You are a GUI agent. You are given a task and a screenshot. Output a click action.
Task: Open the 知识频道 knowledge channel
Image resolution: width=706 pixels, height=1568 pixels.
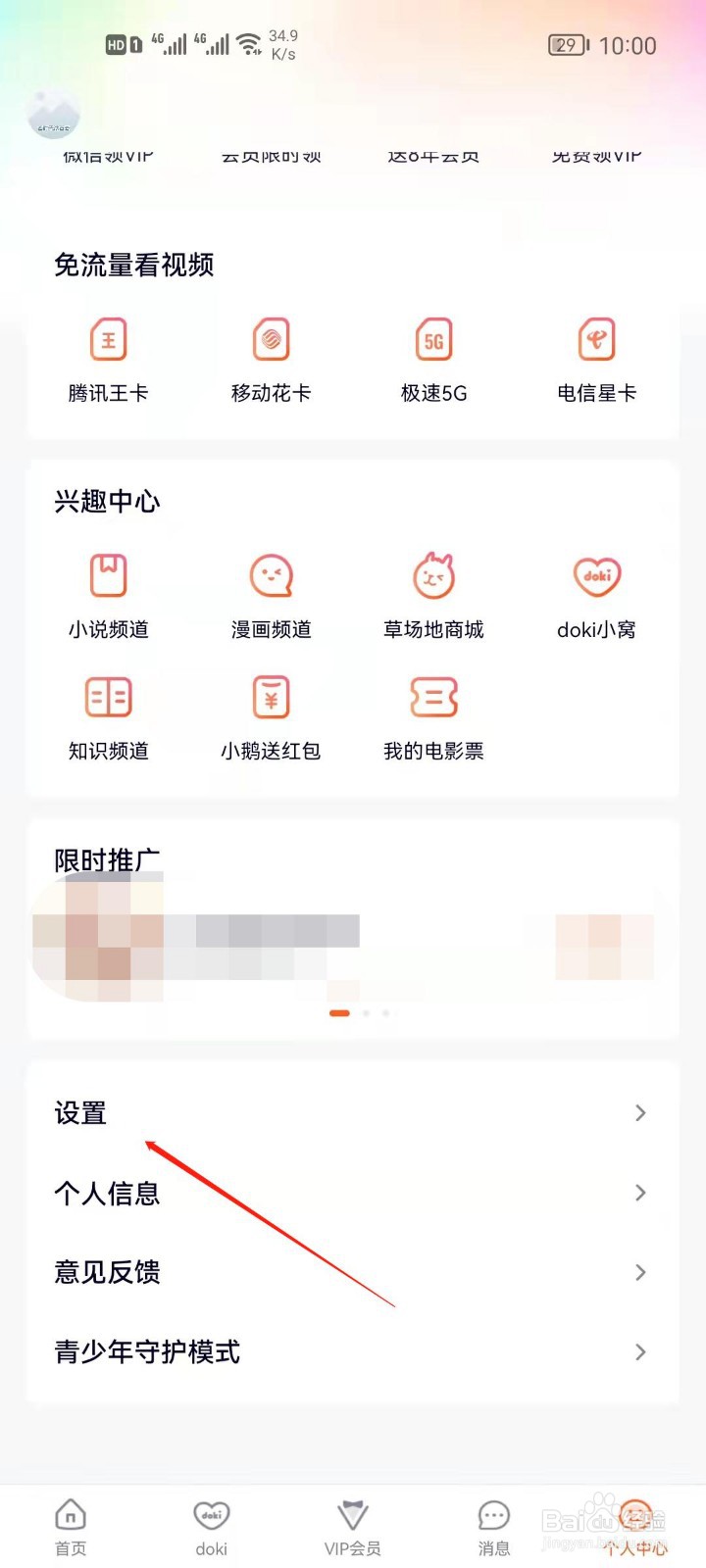108,715
